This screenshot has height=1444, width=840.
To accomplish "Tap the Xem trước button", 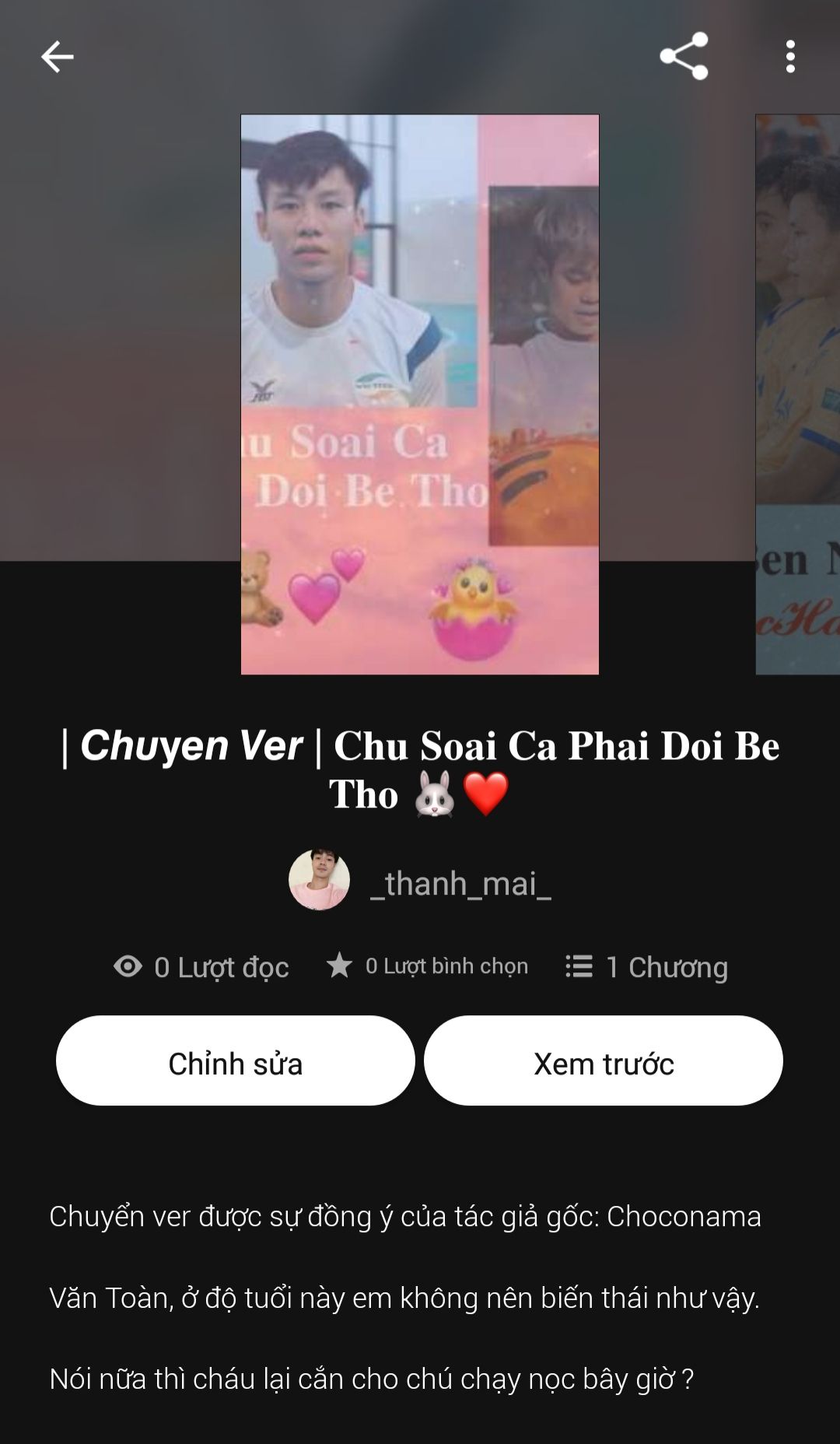I will point(604,1061).
